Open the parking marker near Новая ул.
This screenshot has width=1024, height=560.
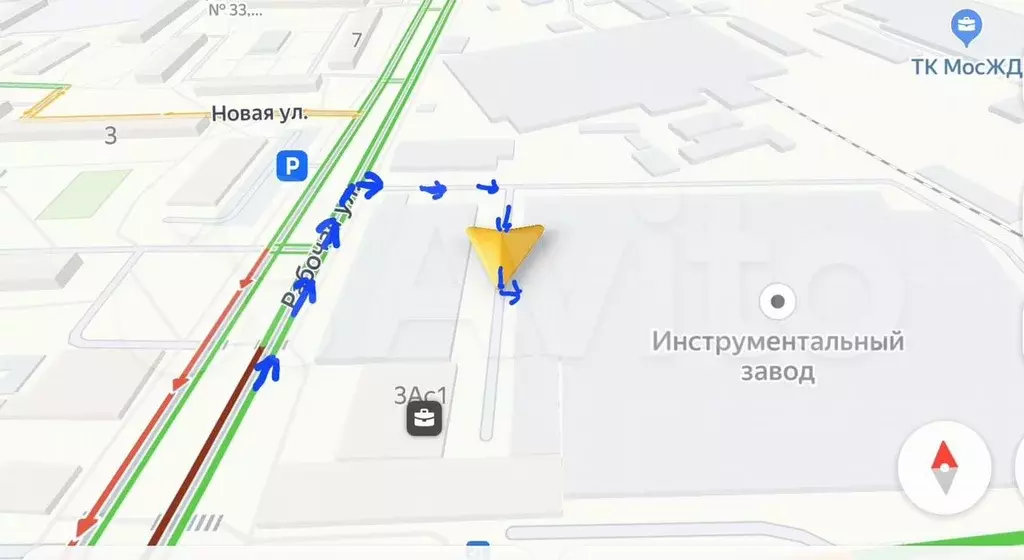click(x=292, y=167)
